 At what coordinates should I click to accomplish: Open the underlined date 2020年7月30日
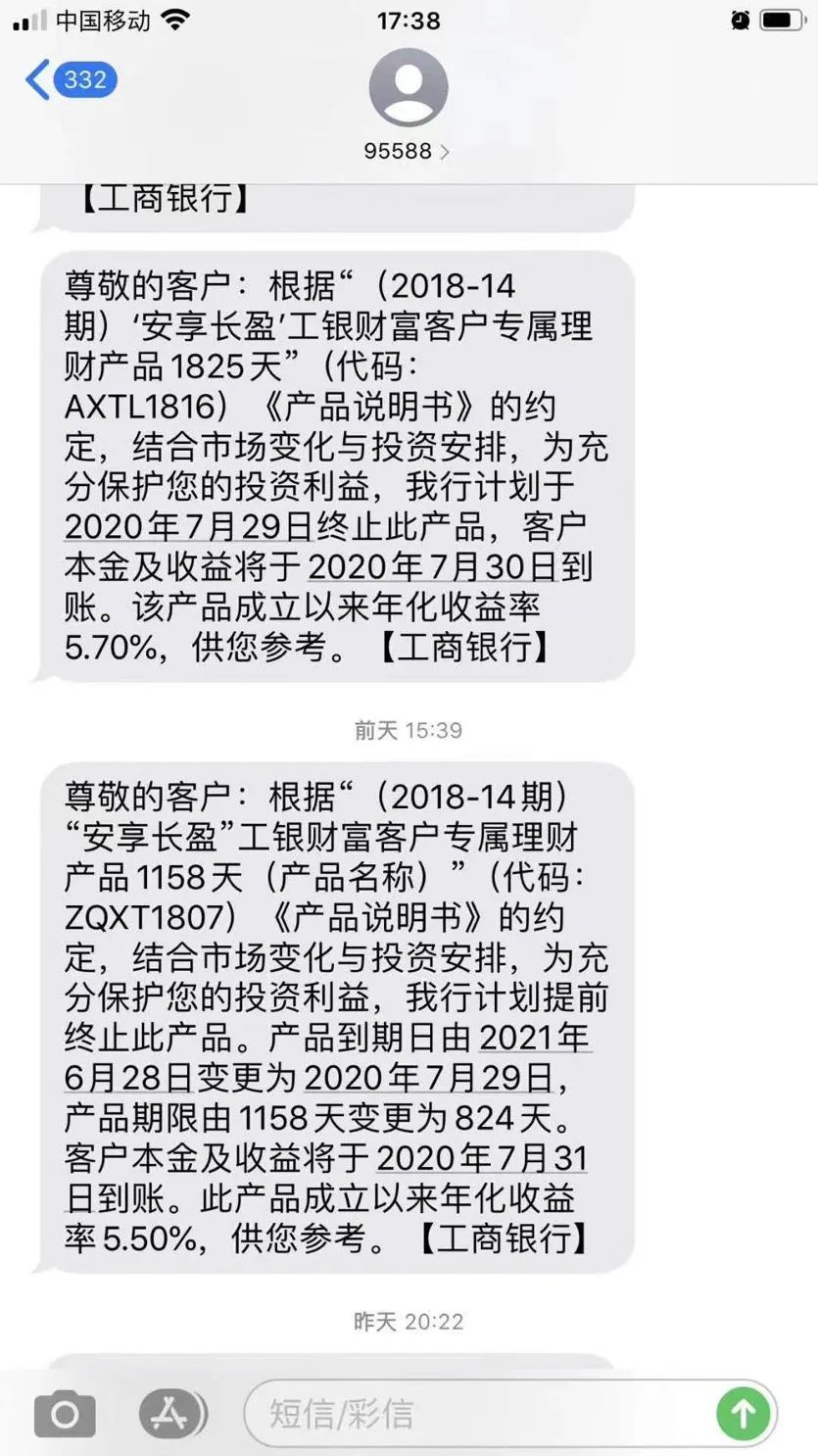pyautogui.click(x=449, y=567)
